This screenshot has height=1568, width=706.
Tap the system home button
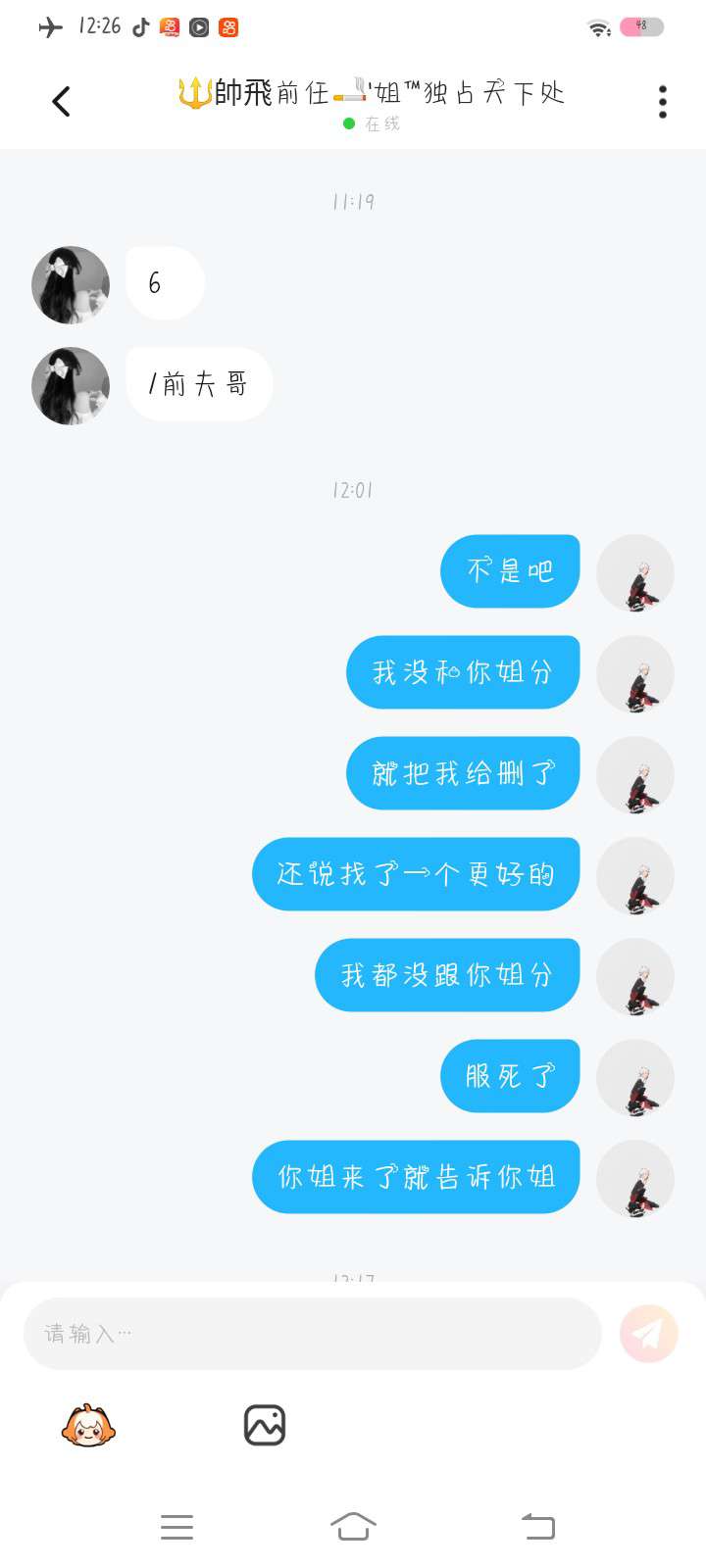pyautogui.click(x=353, y=1526)
